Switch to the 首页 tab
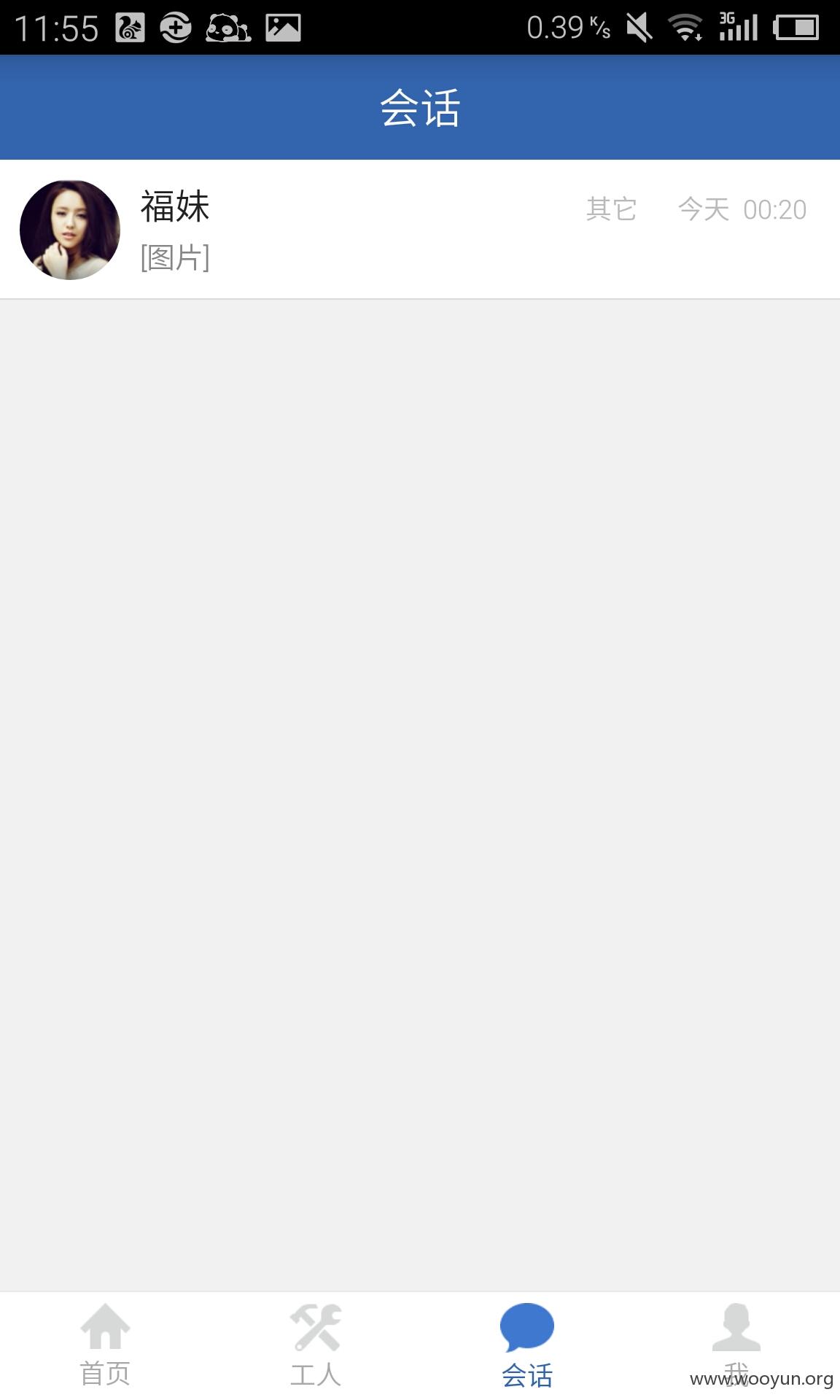The height and width of the screenshot is (1400, 840). click(x=105, y=1345)
